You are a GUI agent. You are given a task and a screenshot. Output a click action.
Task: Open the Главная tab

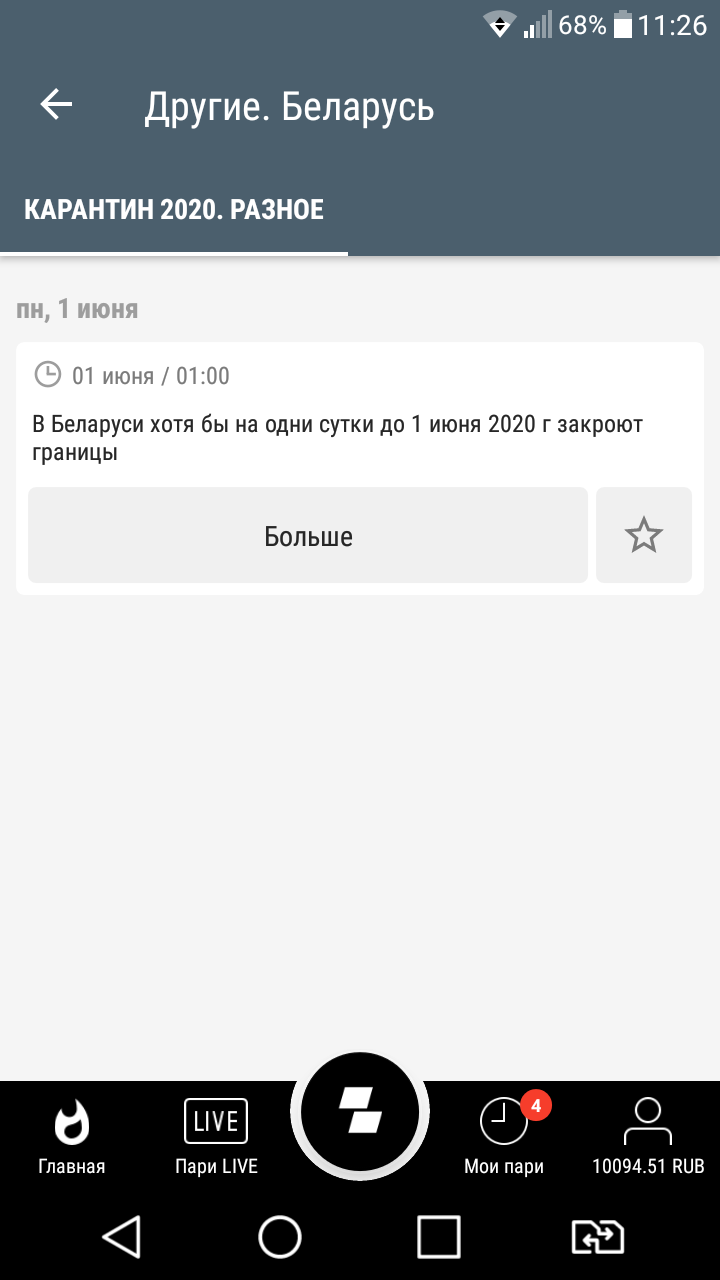click(72, 1137)
